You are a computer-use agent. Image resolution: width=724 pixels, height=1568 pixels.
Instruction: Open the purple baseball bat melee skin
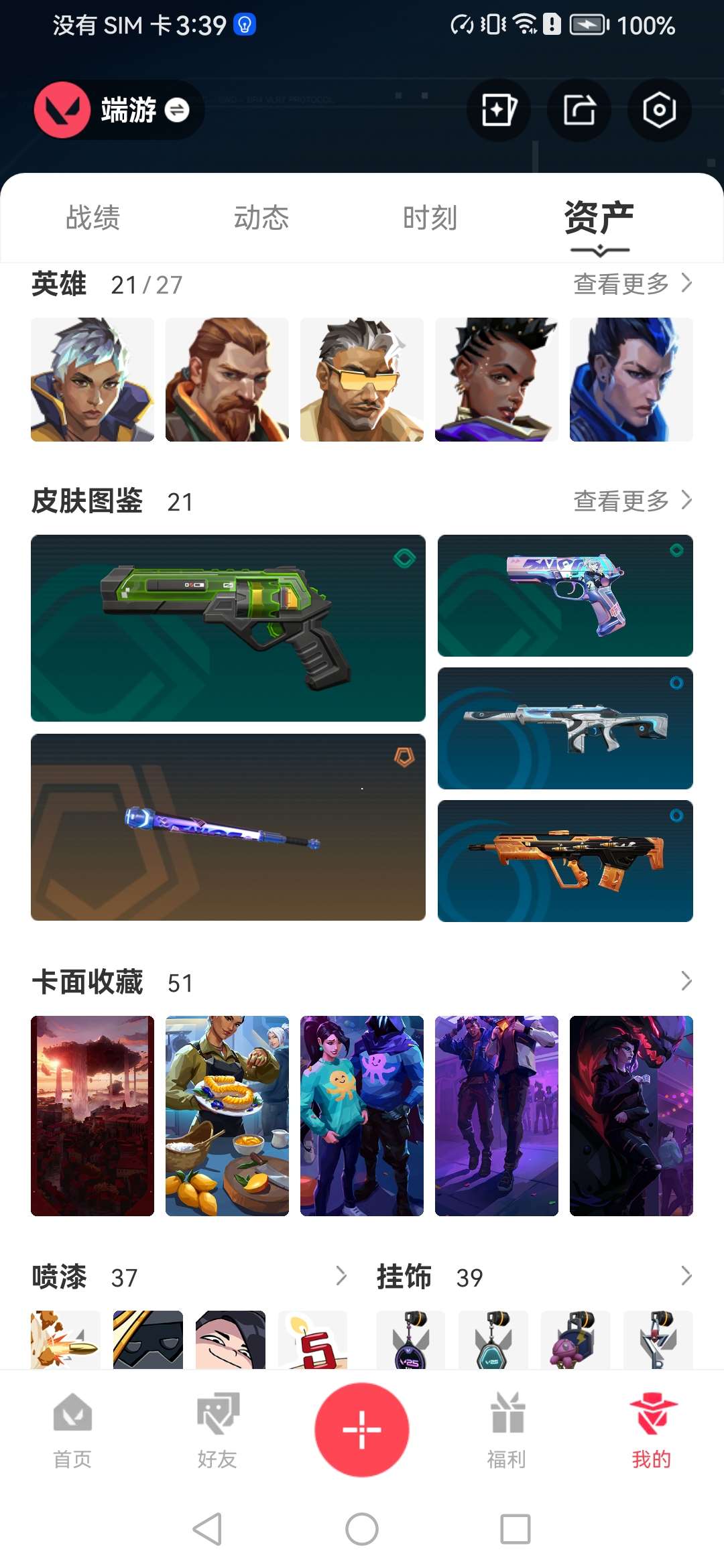pyautogui.click(x=228, y=827)
